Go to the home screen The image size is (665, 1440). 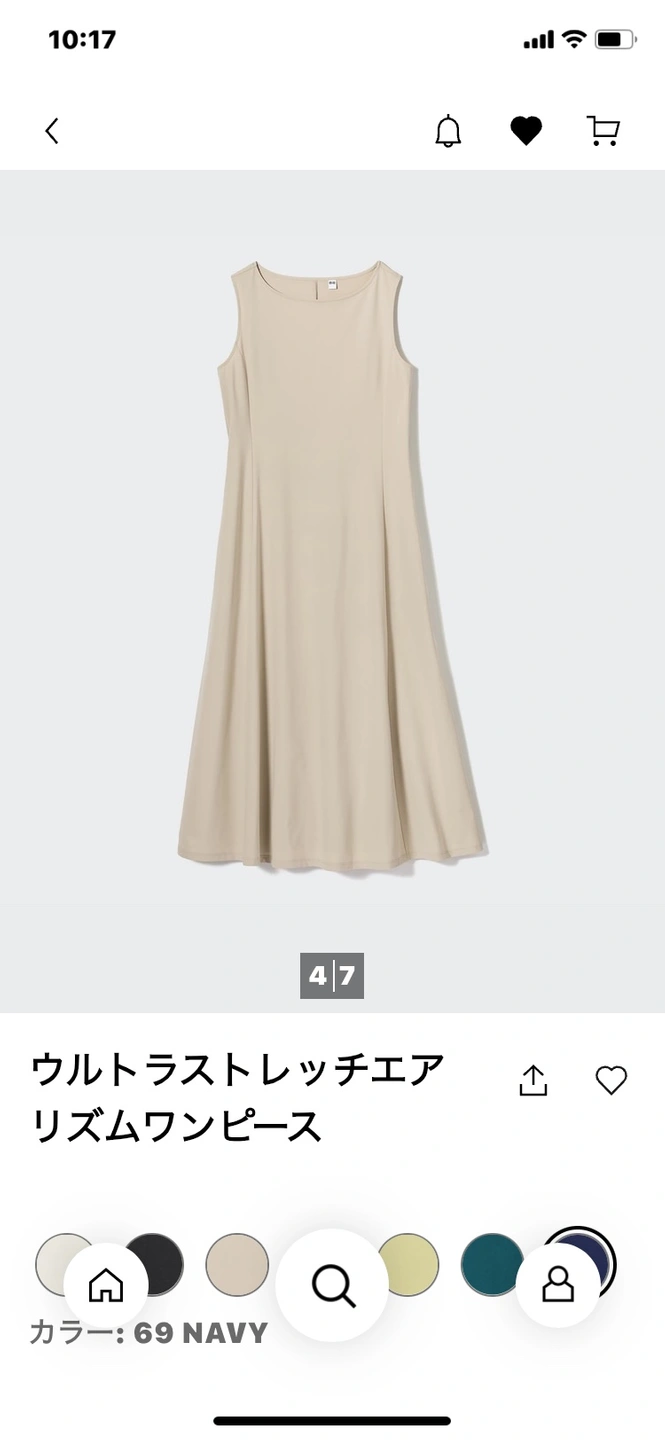tap(106, 1285)
